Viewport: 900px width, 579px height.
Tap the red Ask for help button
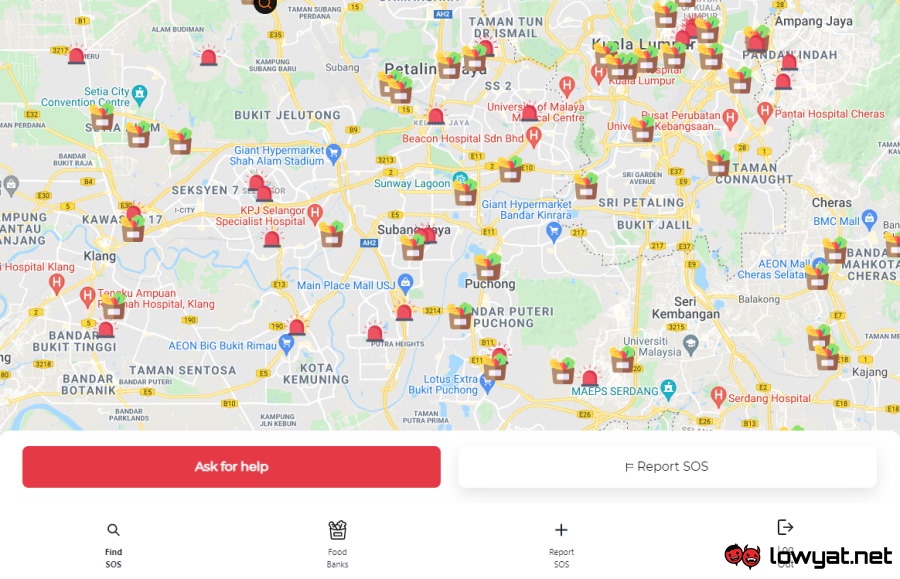231,467
